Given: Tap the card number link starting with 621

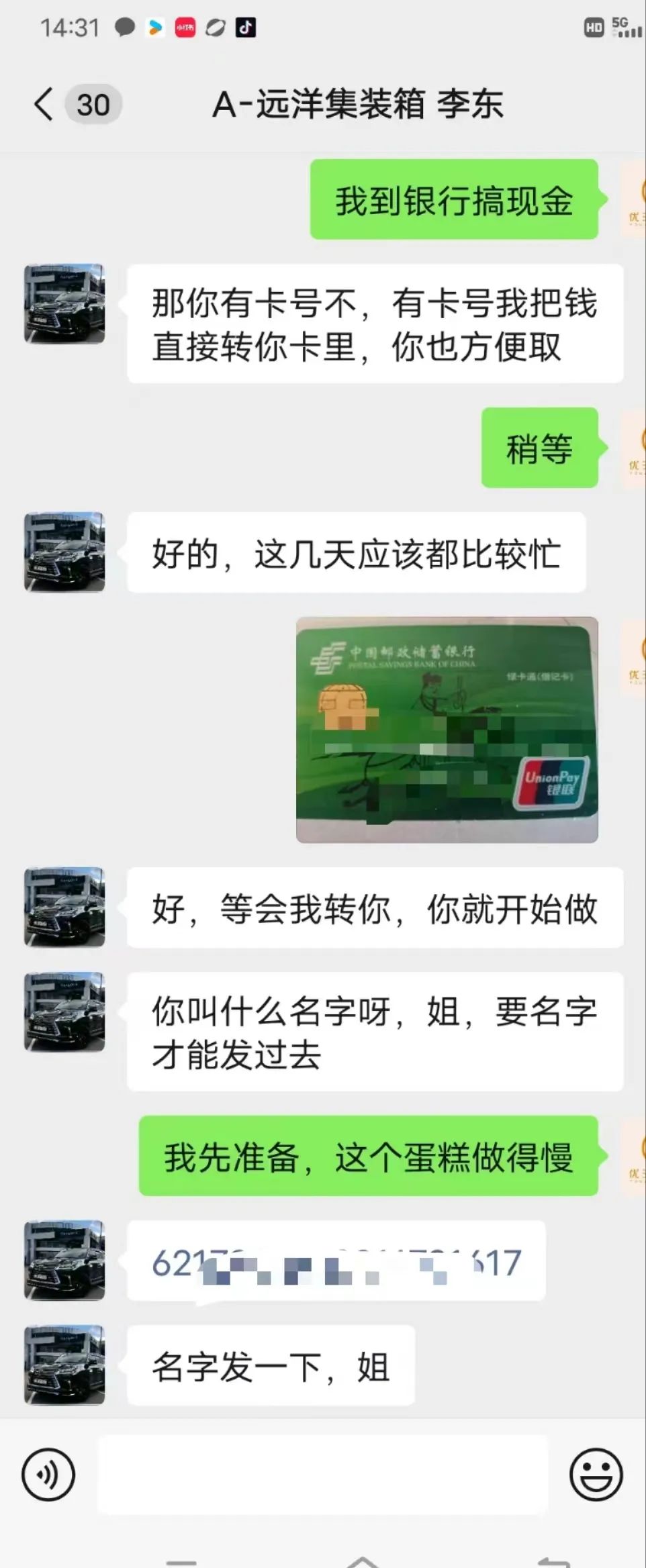Looking at the screenshot, I should (x=336, y=1263).
